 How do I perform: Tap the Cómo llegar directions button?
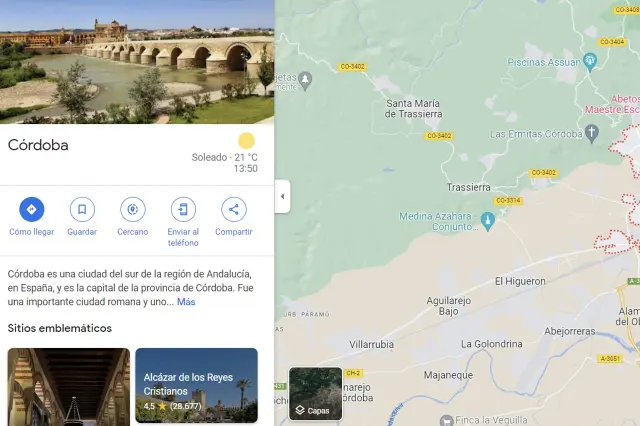31,210
